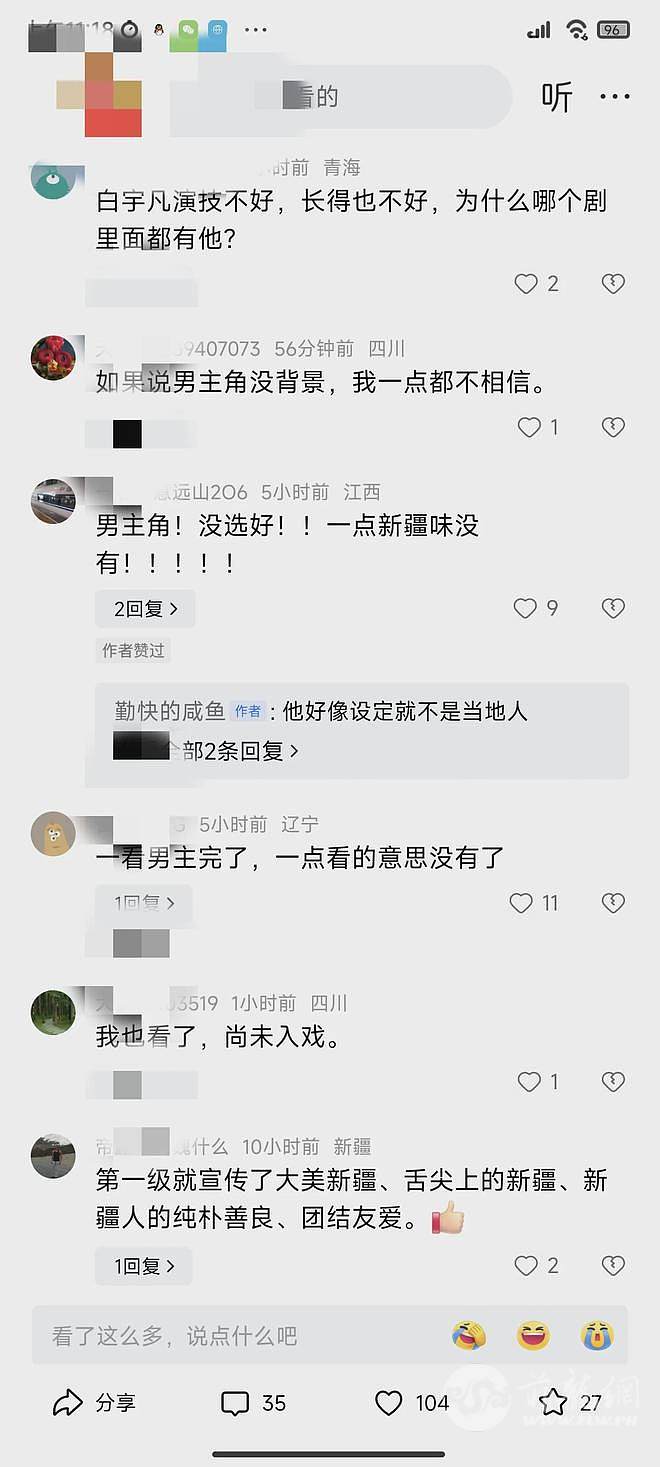Expand 2回复 under 男主角！没选好 comment
The height and width of the screenshot is (1467, 660).
145,608
